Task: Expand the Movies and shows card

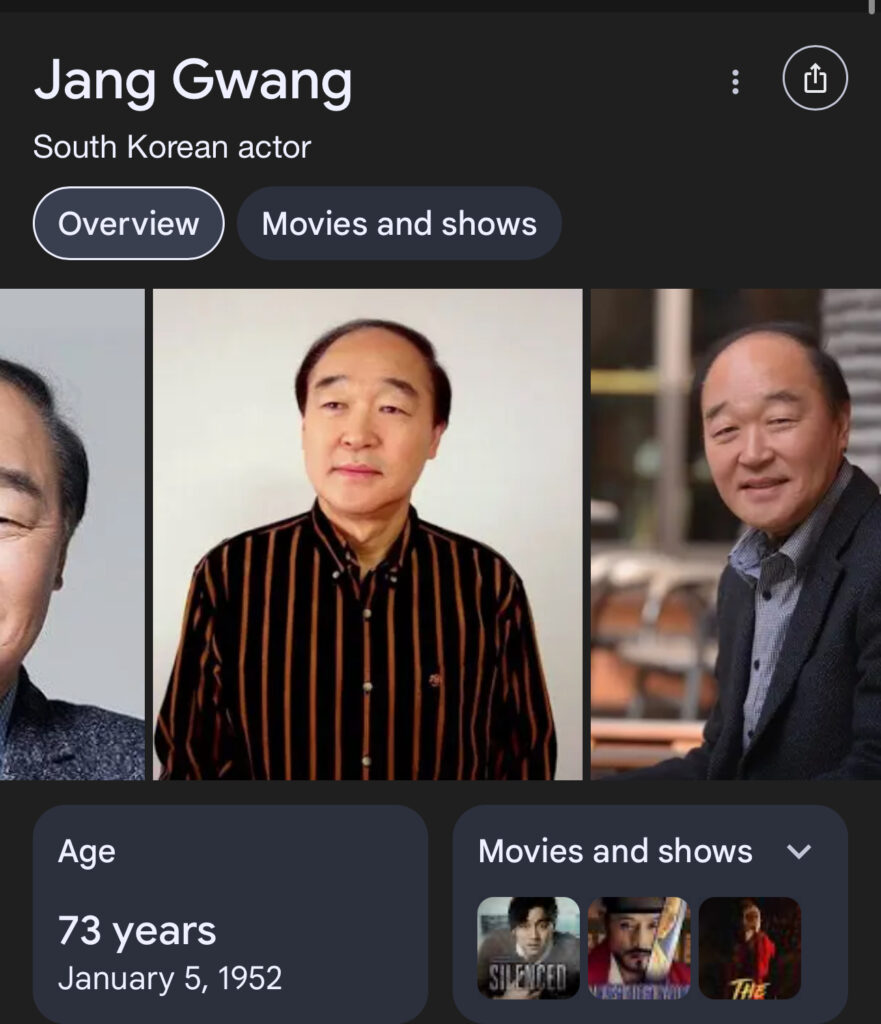Action: click(798, 852)
